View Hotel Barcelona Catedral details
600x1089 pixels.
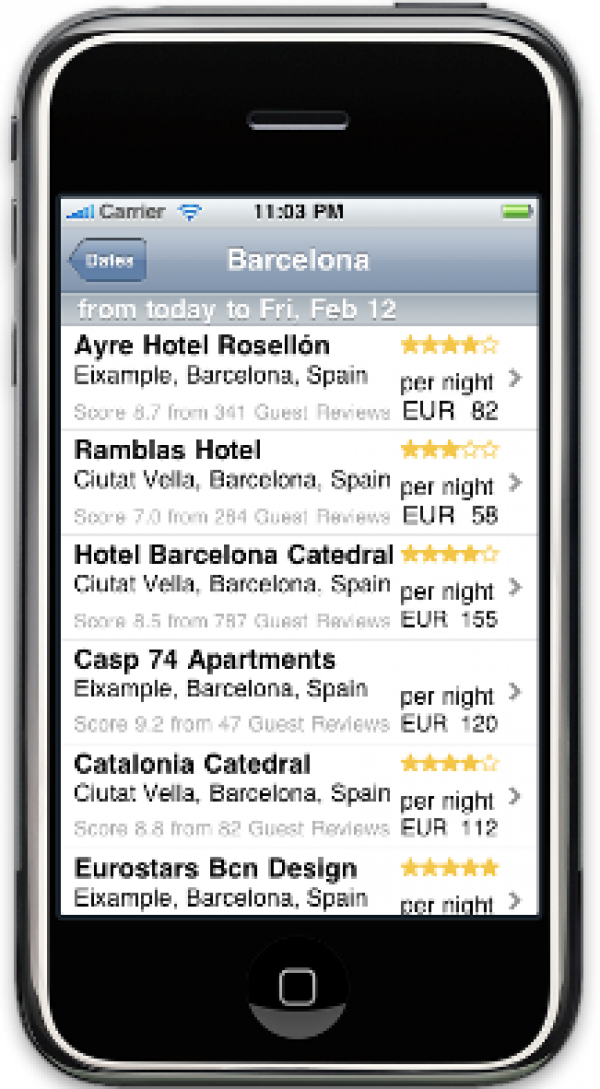(298, 586)
